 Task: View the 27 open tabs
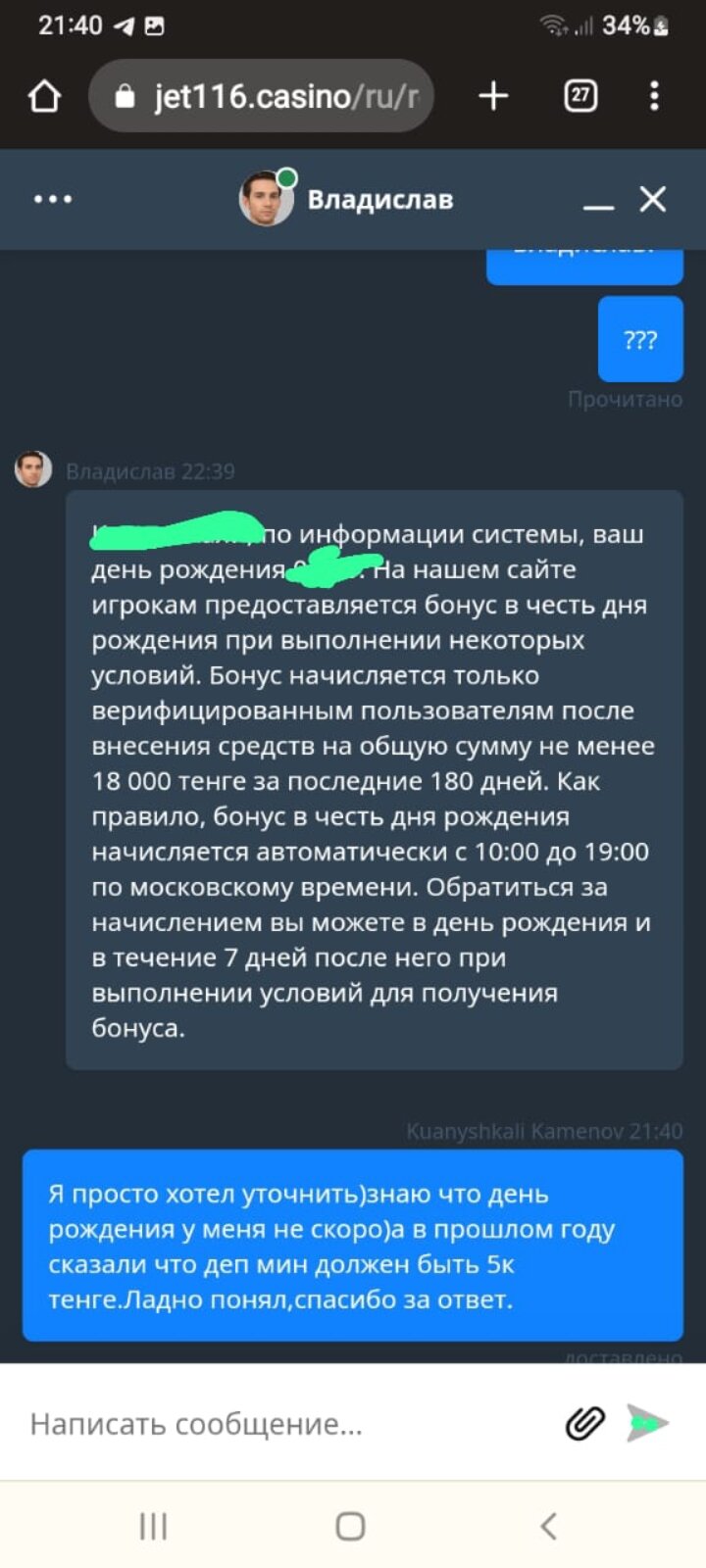[x=580, y=96]
